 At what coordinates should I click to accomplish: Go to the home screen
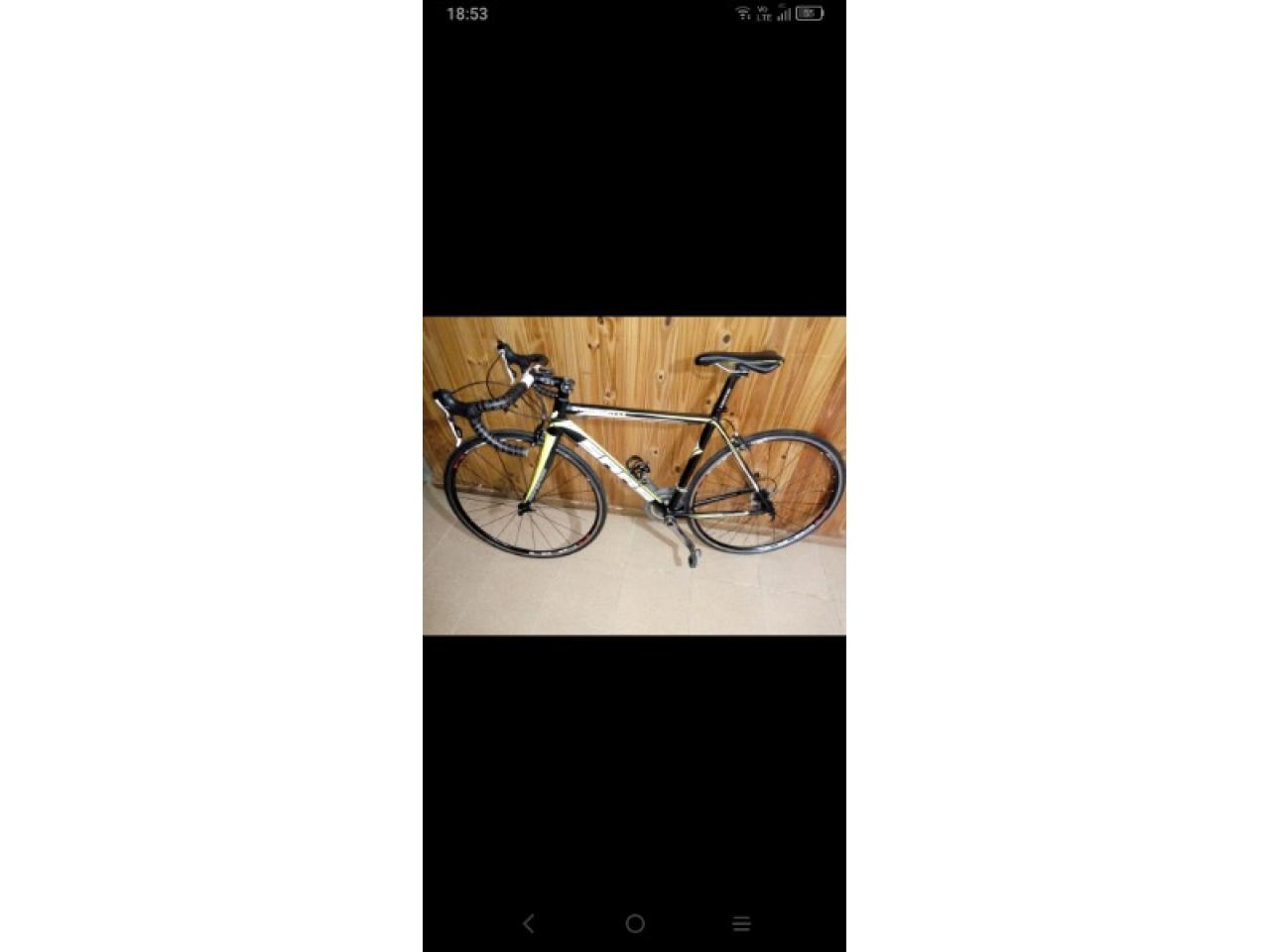tap(635, 923)
